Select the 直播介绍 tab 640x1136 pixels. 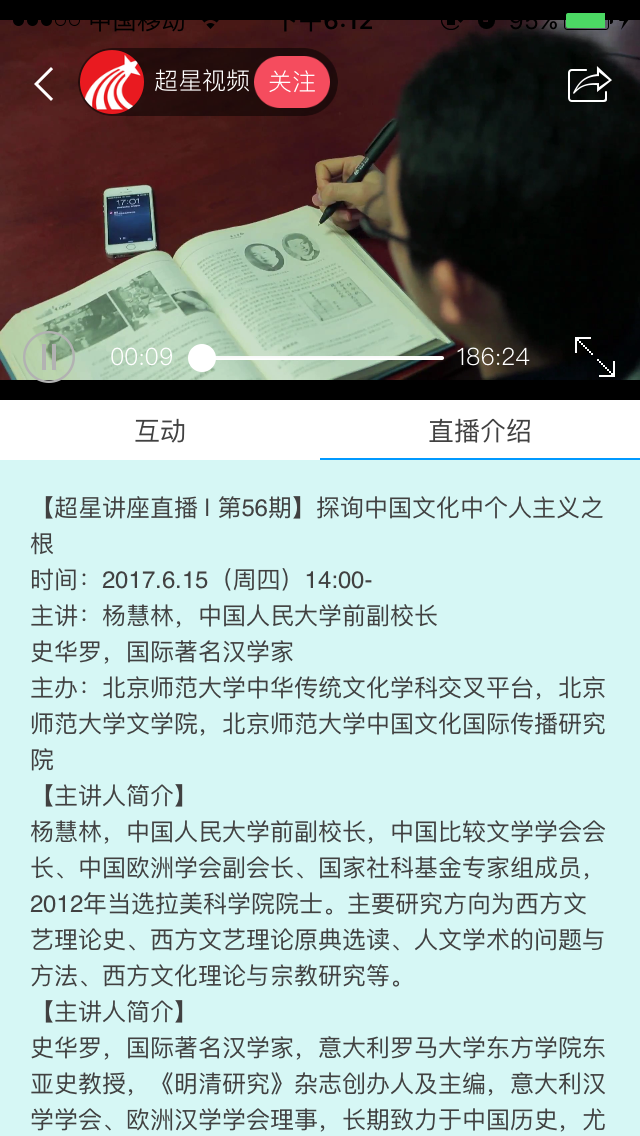(480, 431)
